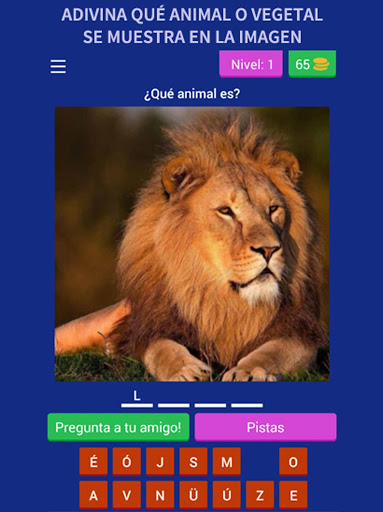Screen dimensions: 383x512
Task: Tap the M letter tile
Action: click(227, 462)
